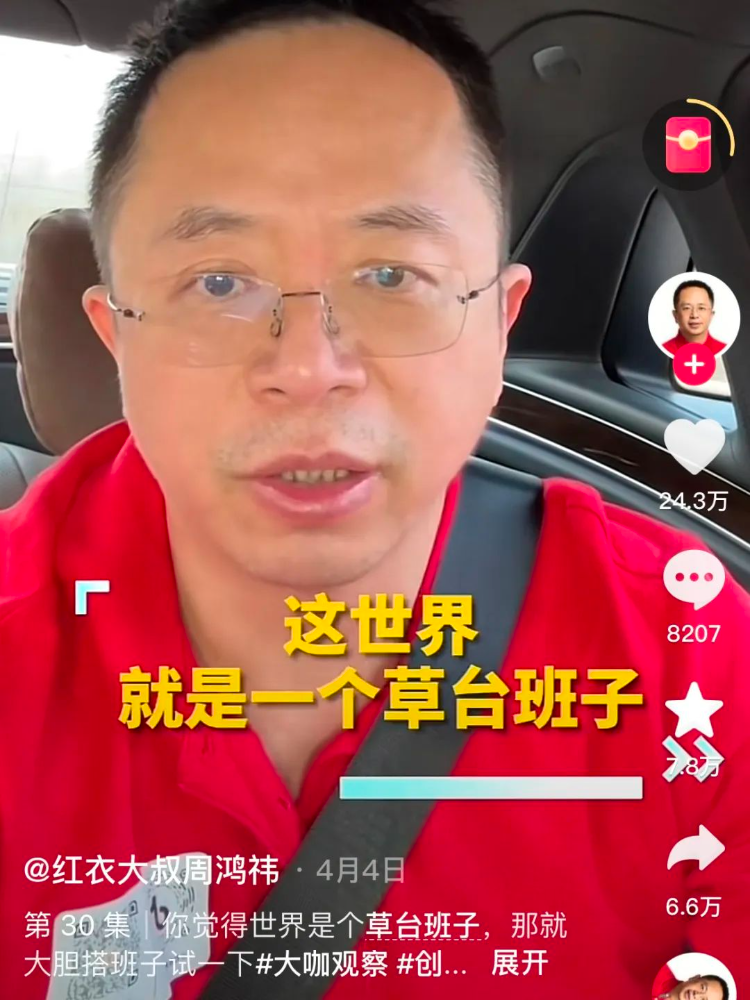750x1000 pixels.
Task: Open @红衣大叔周鸿祎 username link
Action: click(151, 871)
